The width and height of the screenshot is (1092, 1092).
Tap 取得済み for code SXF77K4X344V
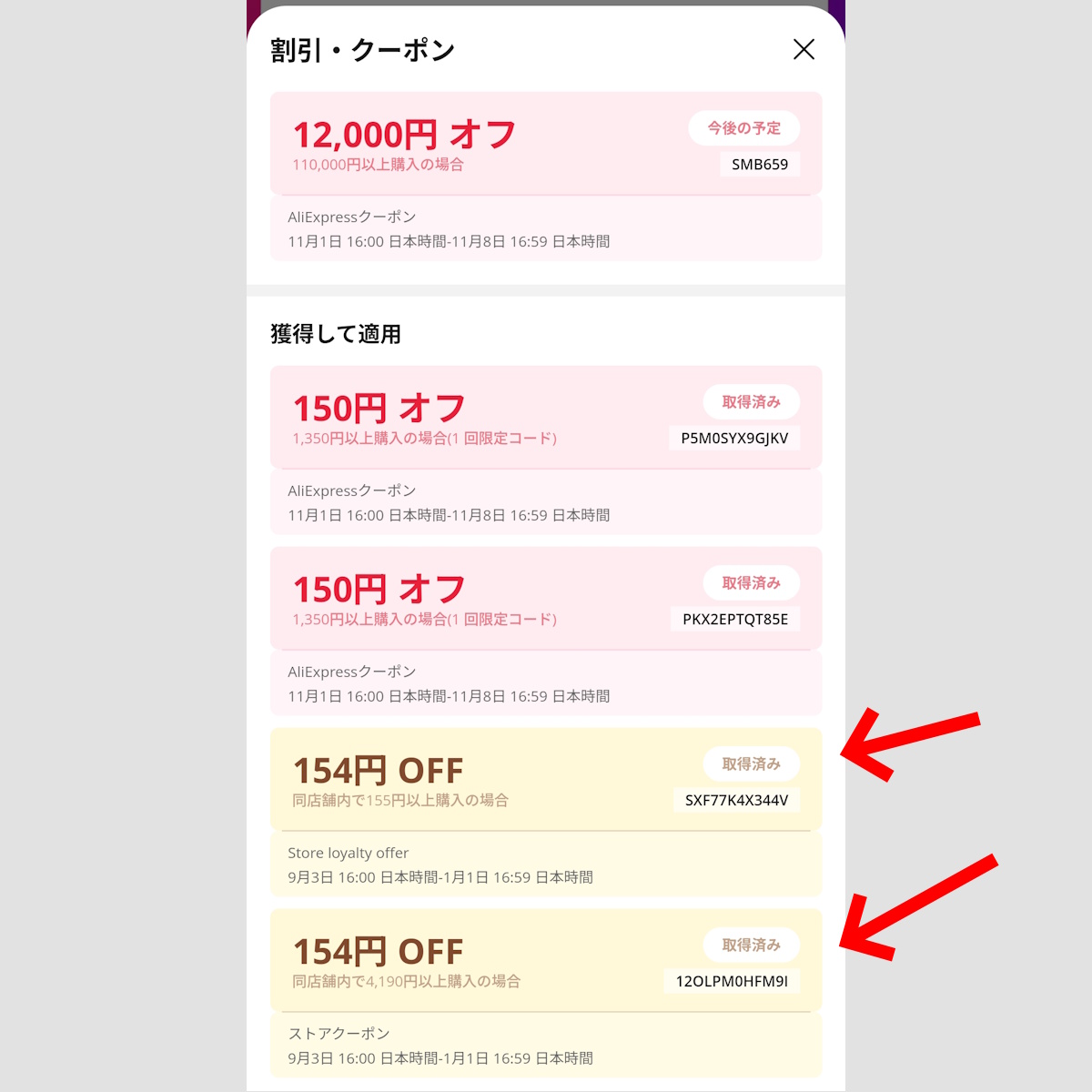(x=751, y=764)
